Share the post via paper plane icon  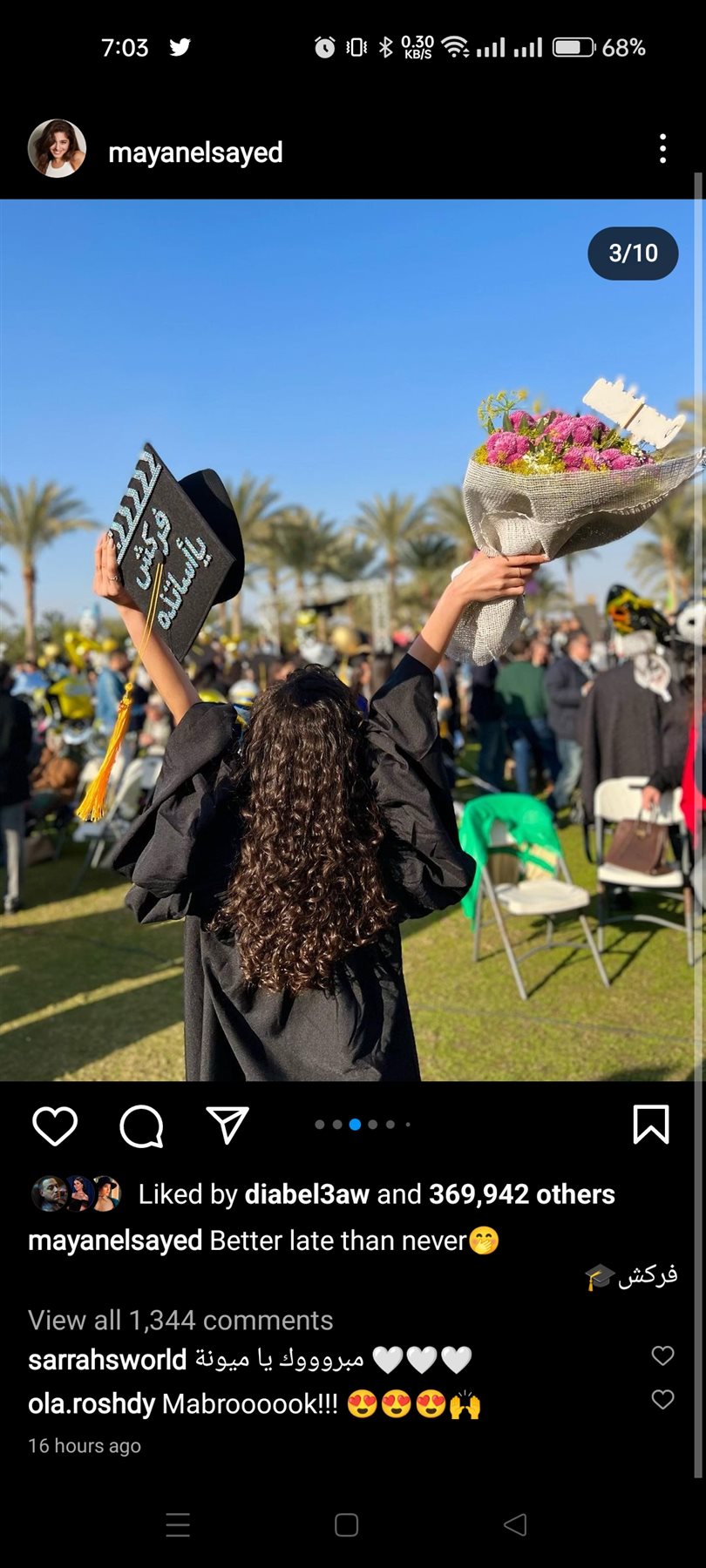[227, 1125]
